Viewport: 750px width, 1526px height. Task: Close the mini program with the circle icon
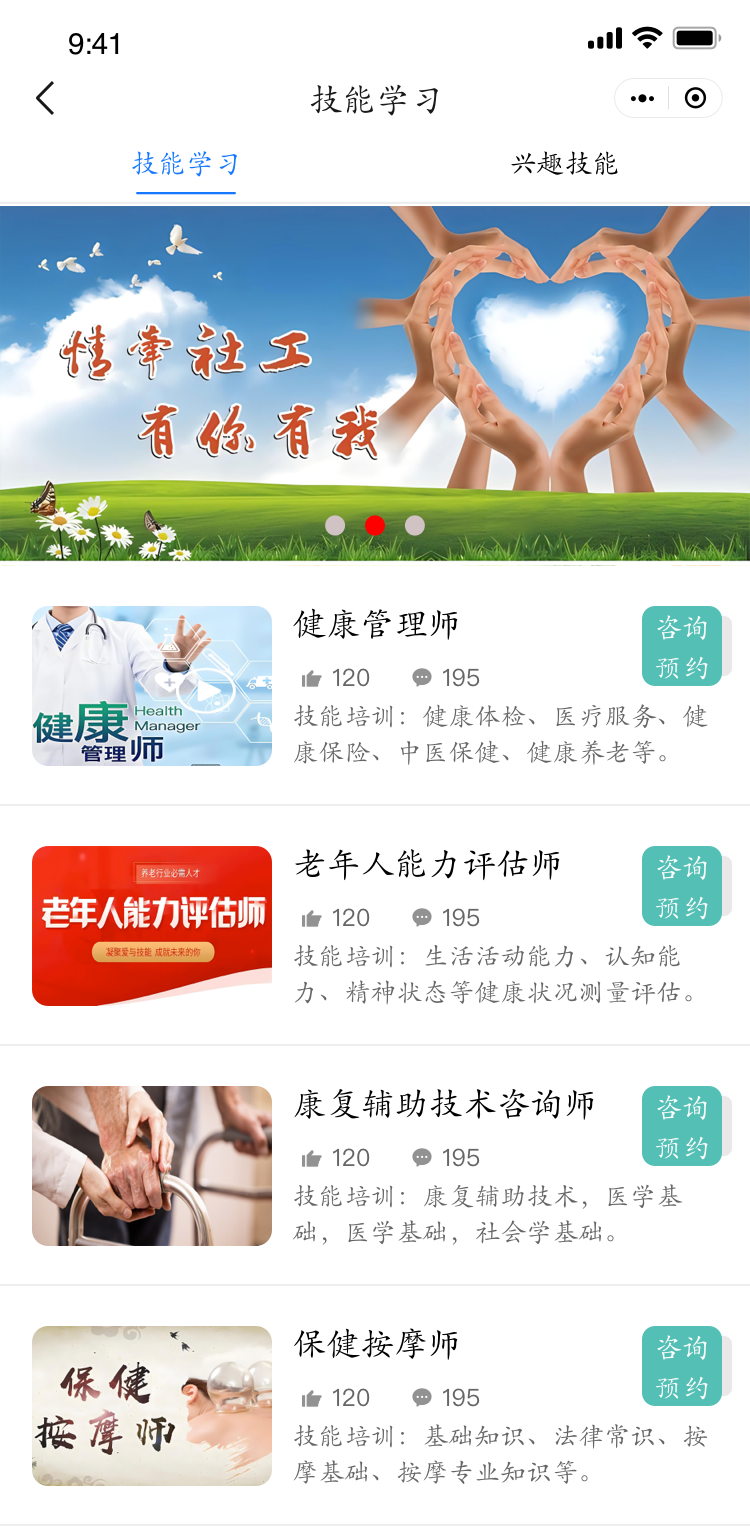(695, 98)
